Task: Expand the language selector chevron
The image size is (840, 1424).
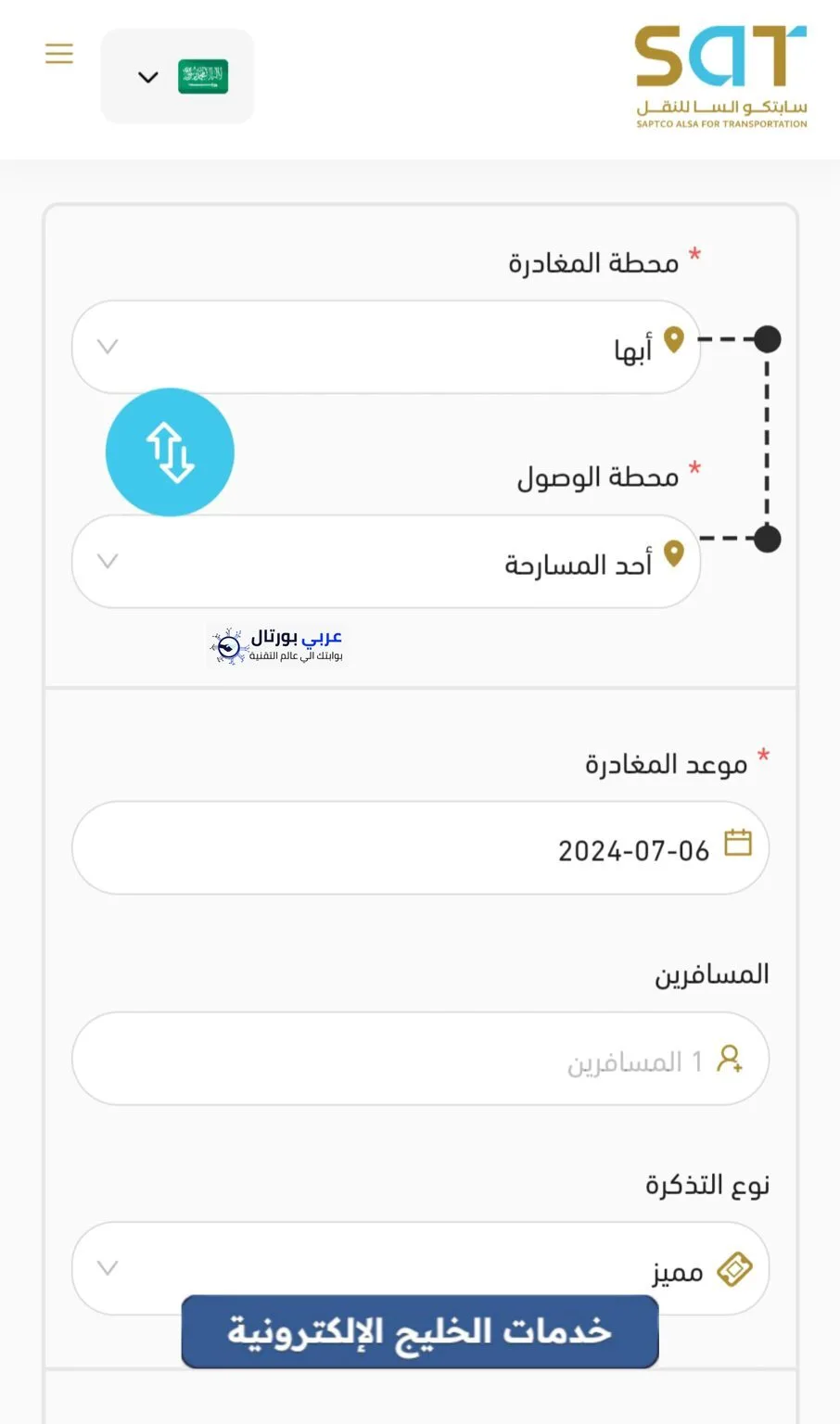Action: tap(146, 78)
